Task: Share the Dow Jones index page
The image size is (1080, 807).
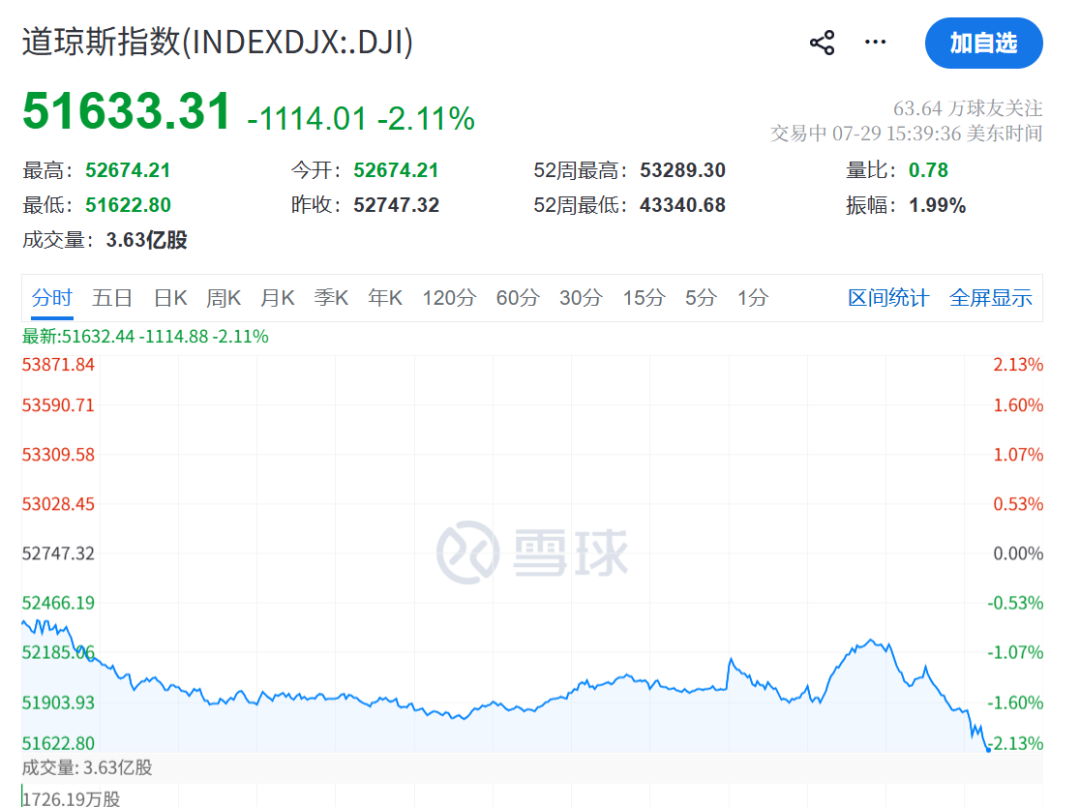Action: [x=822, y=43]
